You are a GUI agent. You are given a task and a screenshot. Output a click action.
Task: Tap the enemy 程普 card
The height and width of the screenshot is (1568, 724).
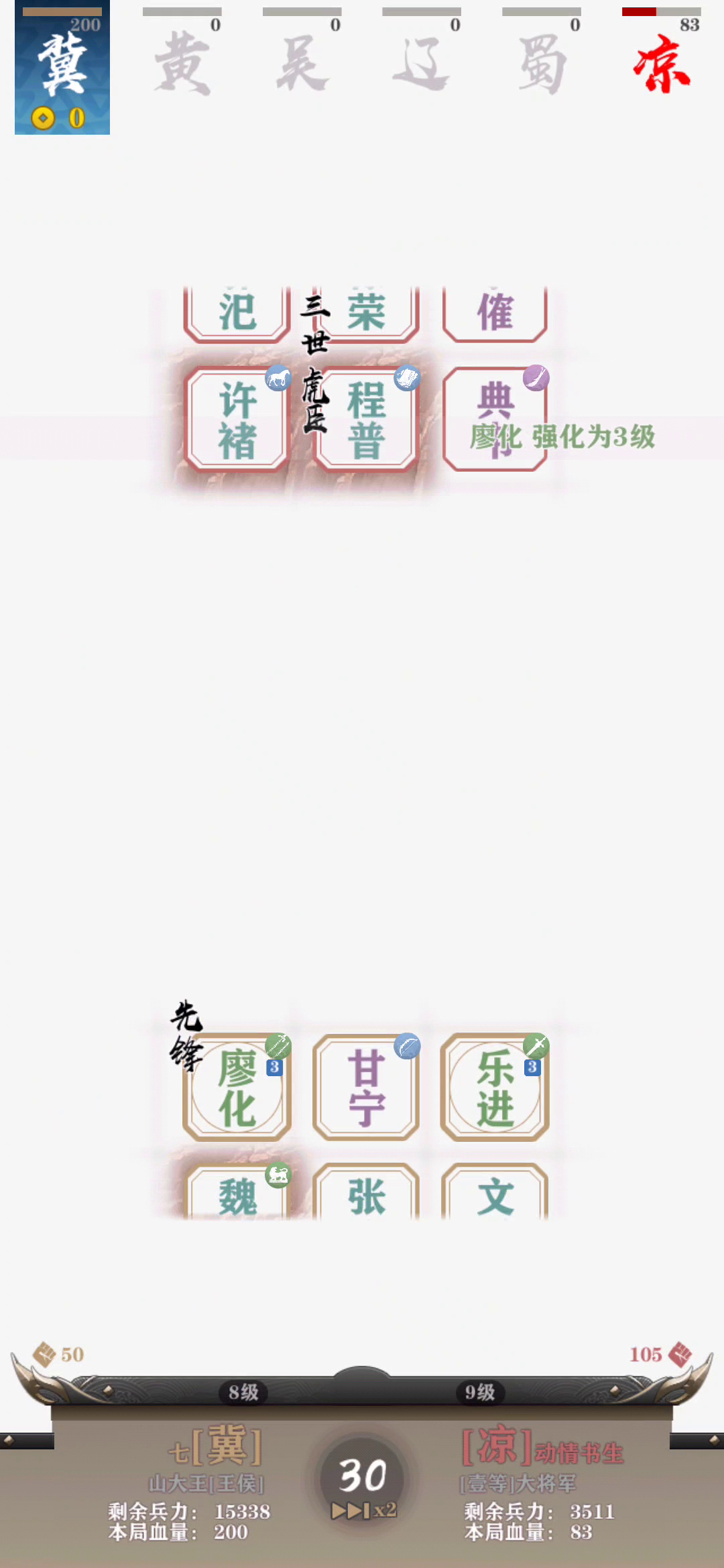click(x=366, y=419)
